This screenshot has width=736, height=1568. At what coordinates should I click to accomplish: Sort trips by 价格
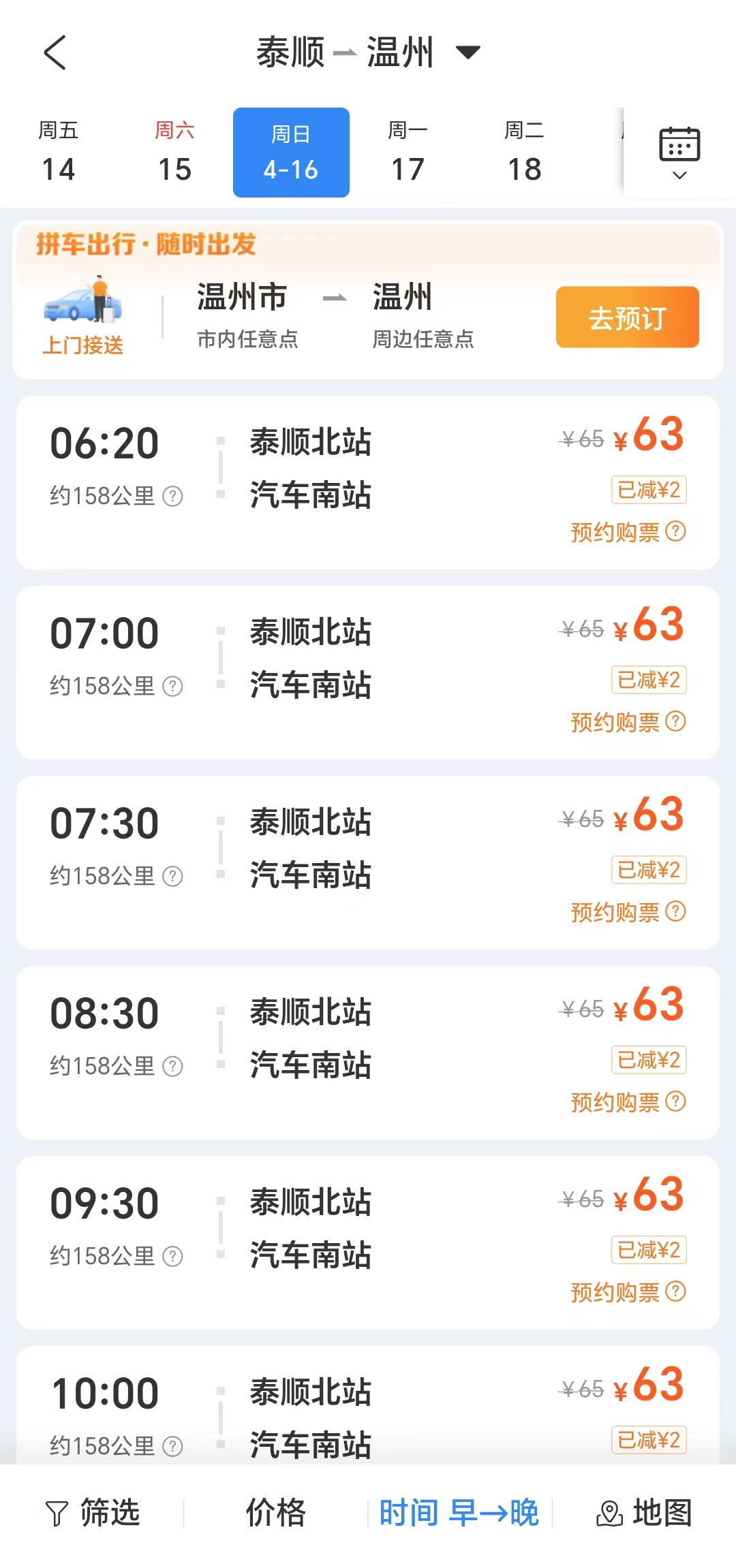[x=275, y=1514]
